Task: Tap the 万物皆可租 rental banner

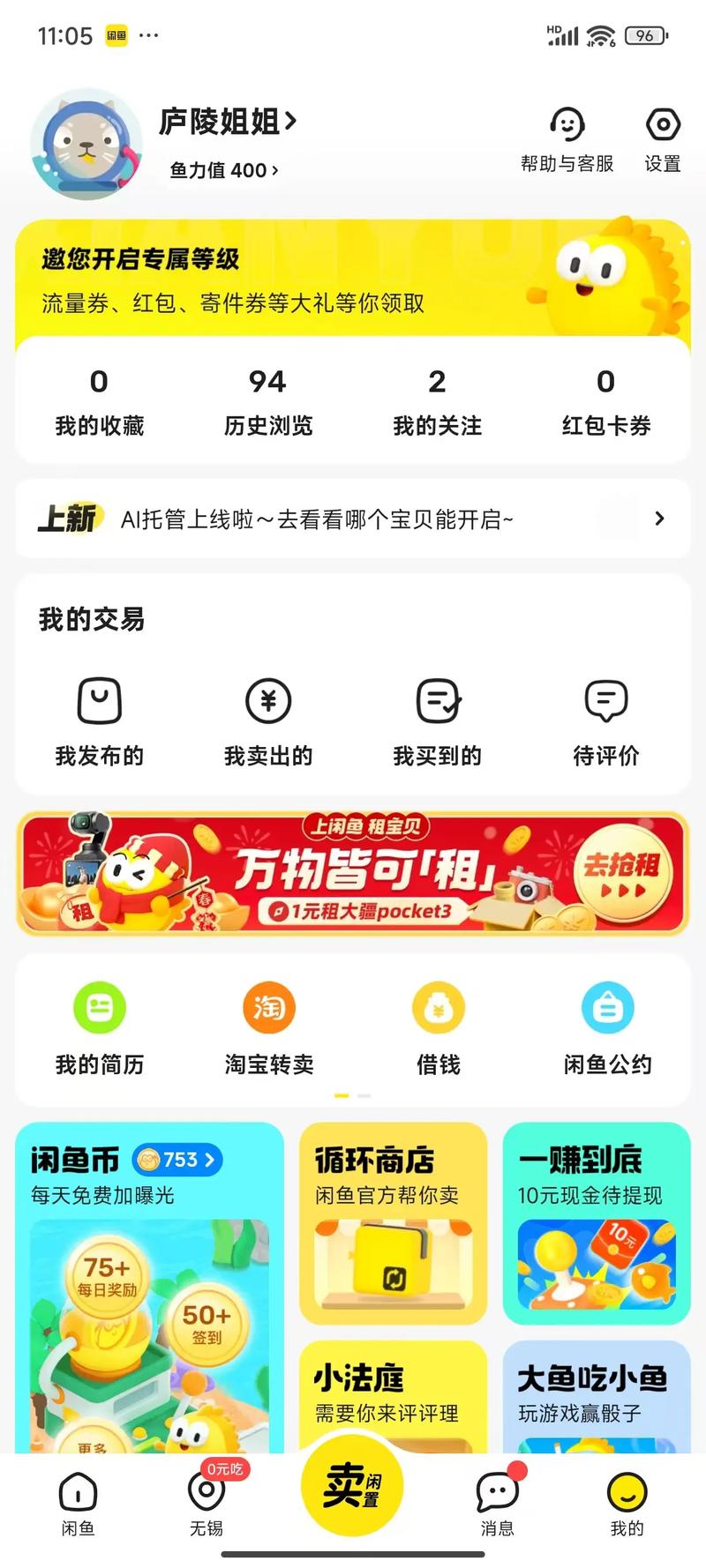Action: (353, 873)
